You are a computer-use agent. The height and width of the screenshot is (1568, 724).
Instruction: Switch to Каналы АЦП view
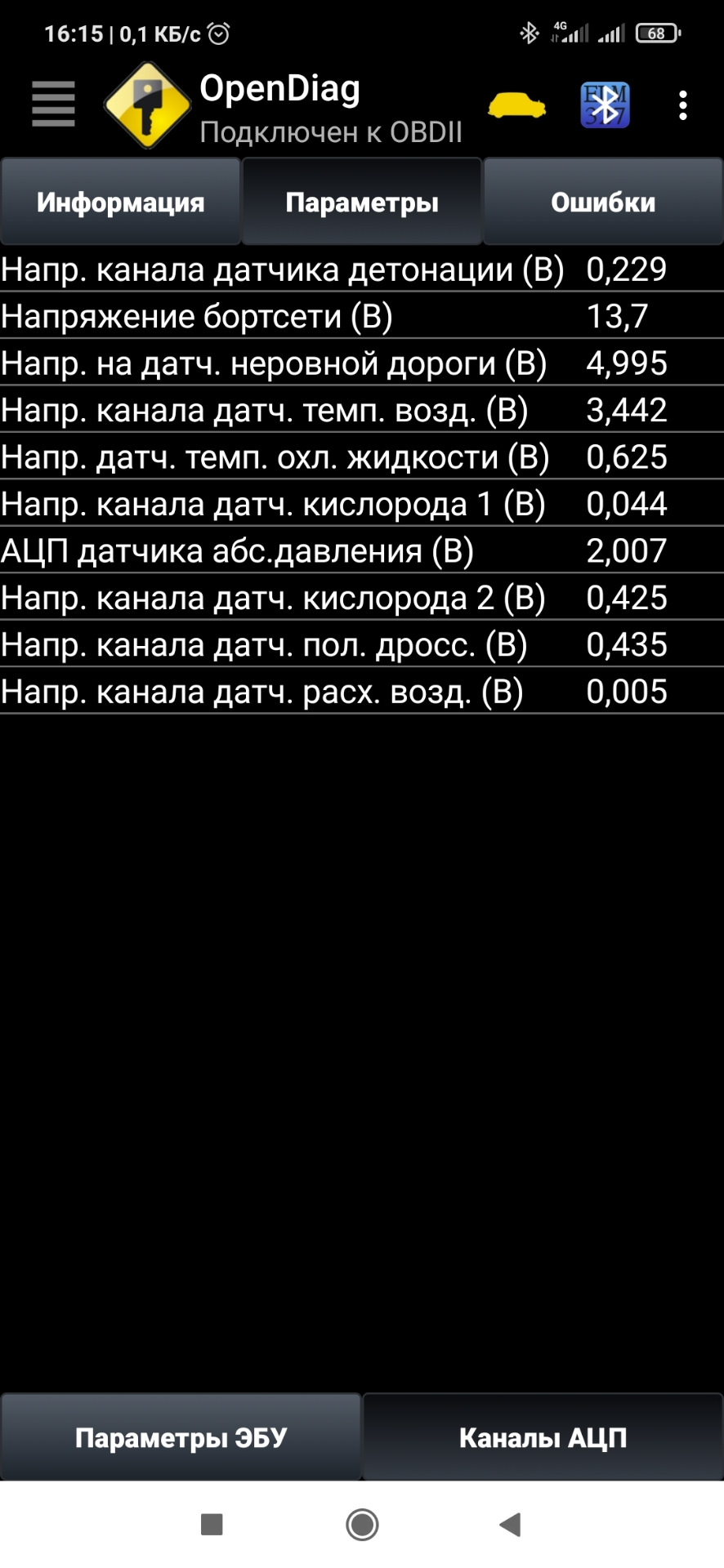pos(543,1437)
